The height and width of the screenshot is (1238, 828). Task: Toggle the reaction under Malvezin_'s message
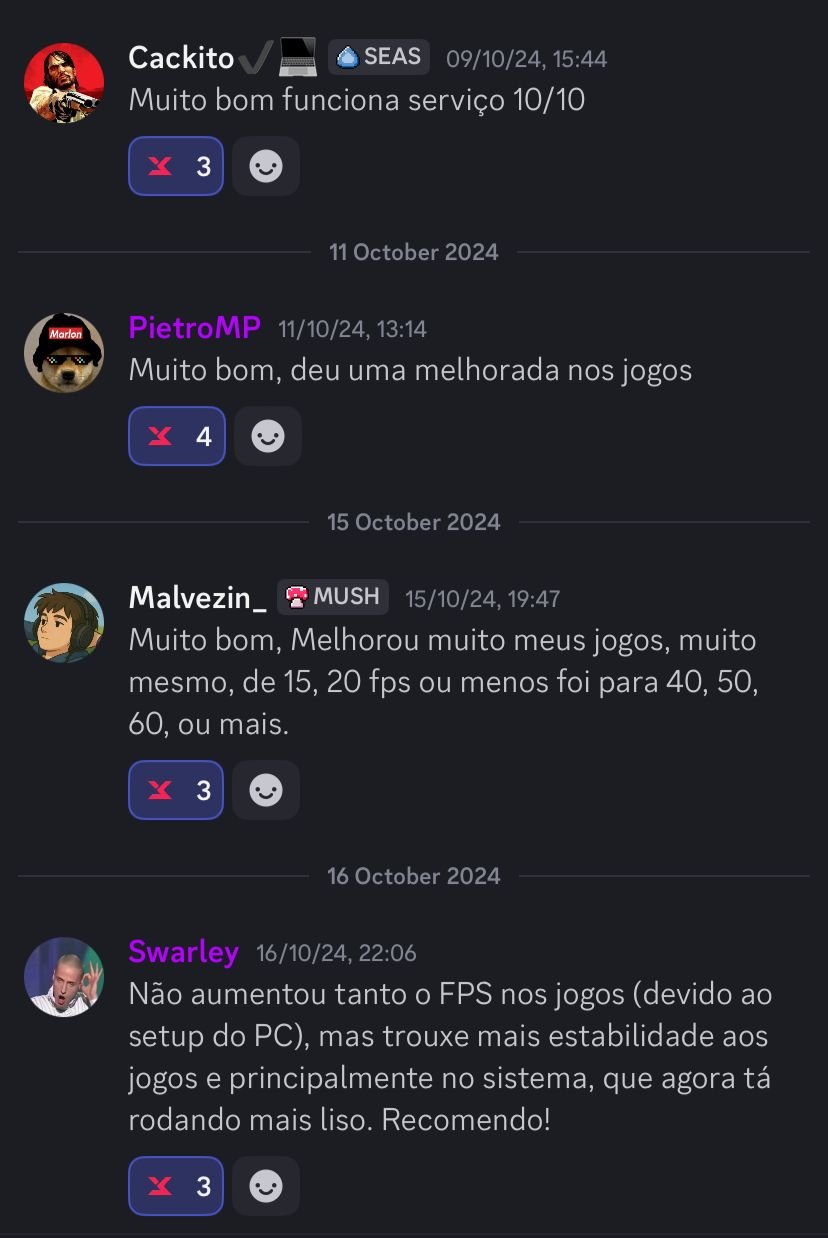[x=176, y=790]
